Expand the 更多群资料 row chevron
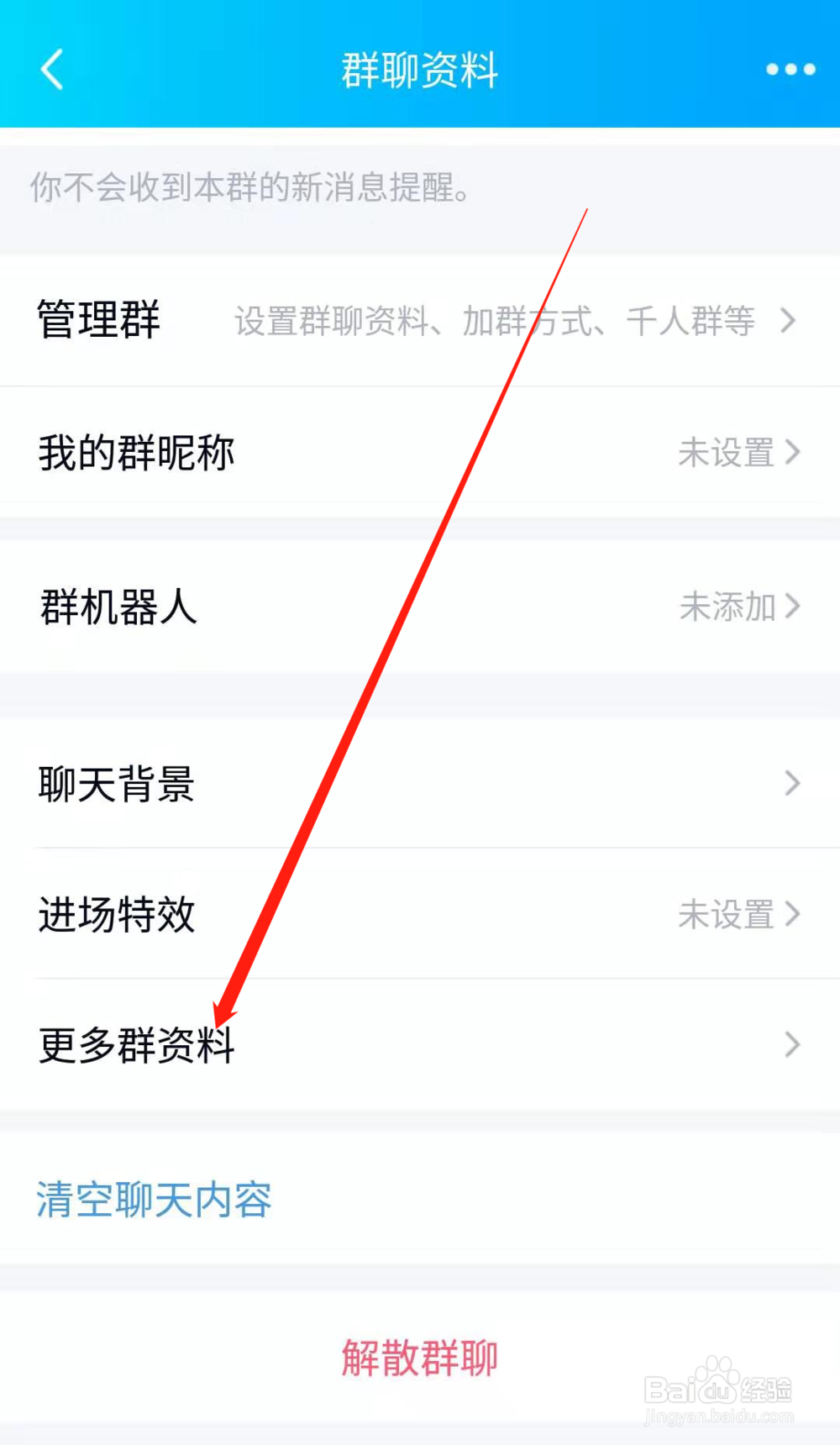840x1445 pixels. [x=790, y=1044]
